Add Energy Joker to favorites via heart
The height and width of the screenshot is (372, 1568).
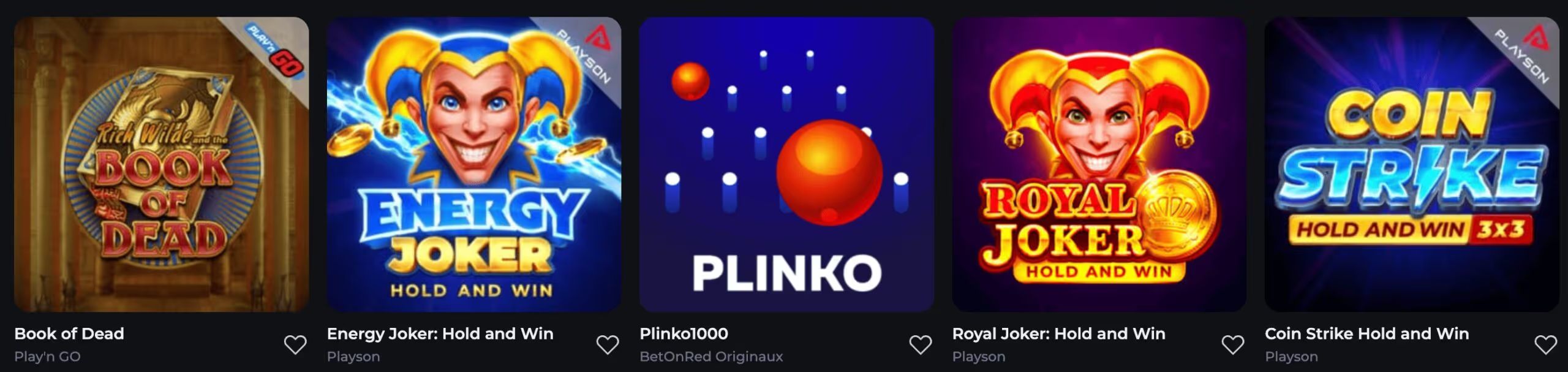click(x=608, y=345)
